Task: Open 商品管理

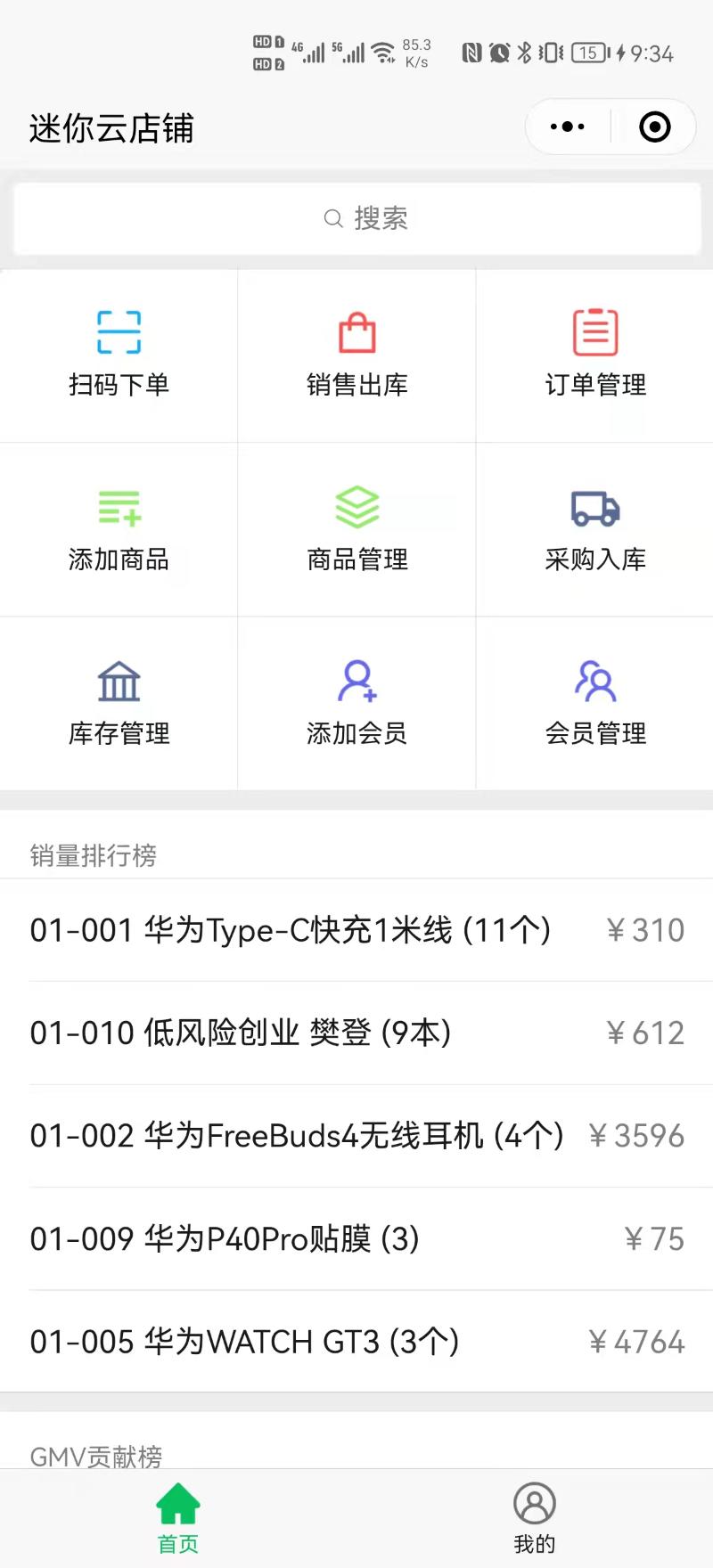Action: pos(356,529)
